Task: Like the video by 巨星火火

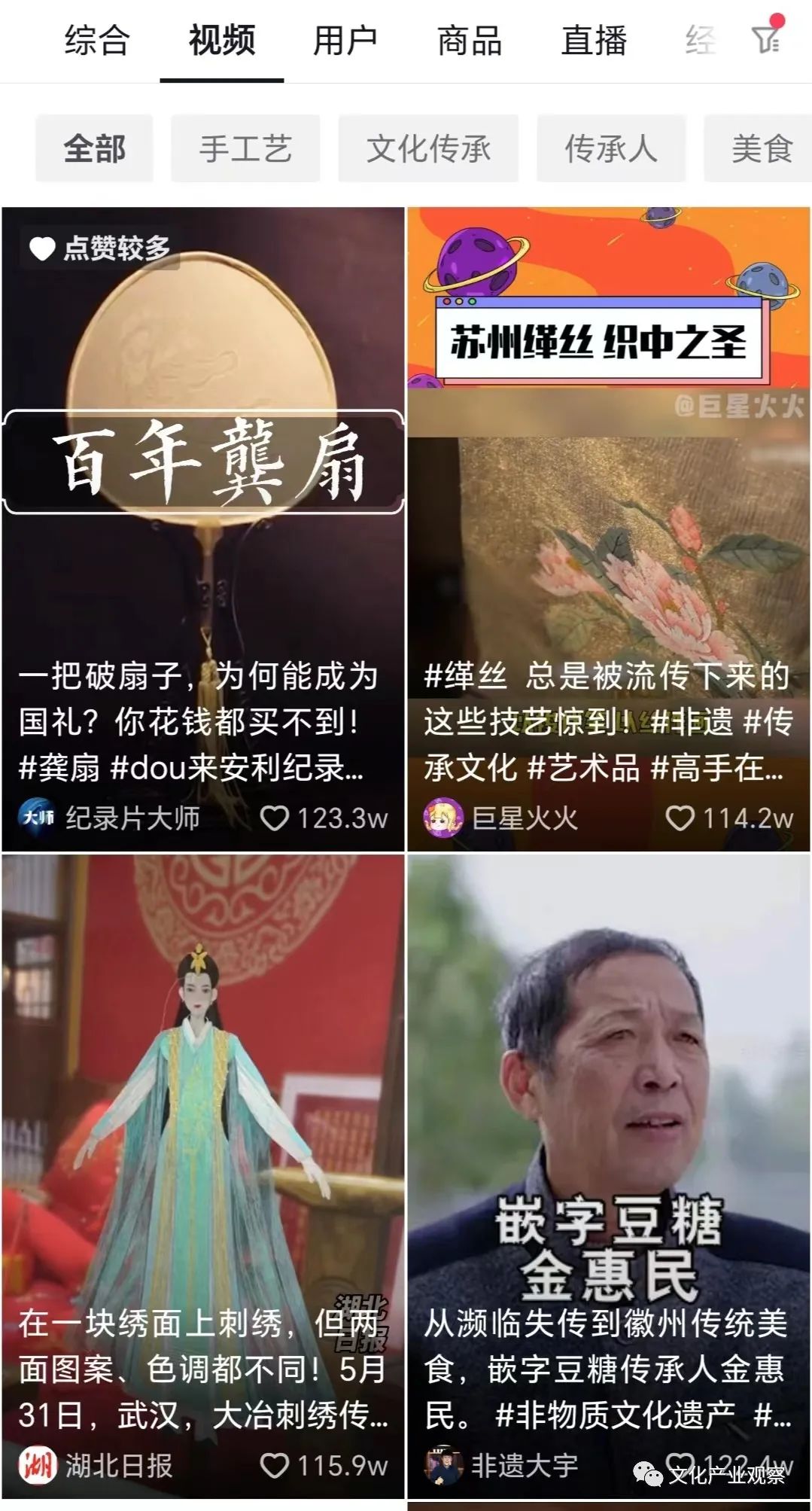Action: pyautogui.click(x=680, y=818)
